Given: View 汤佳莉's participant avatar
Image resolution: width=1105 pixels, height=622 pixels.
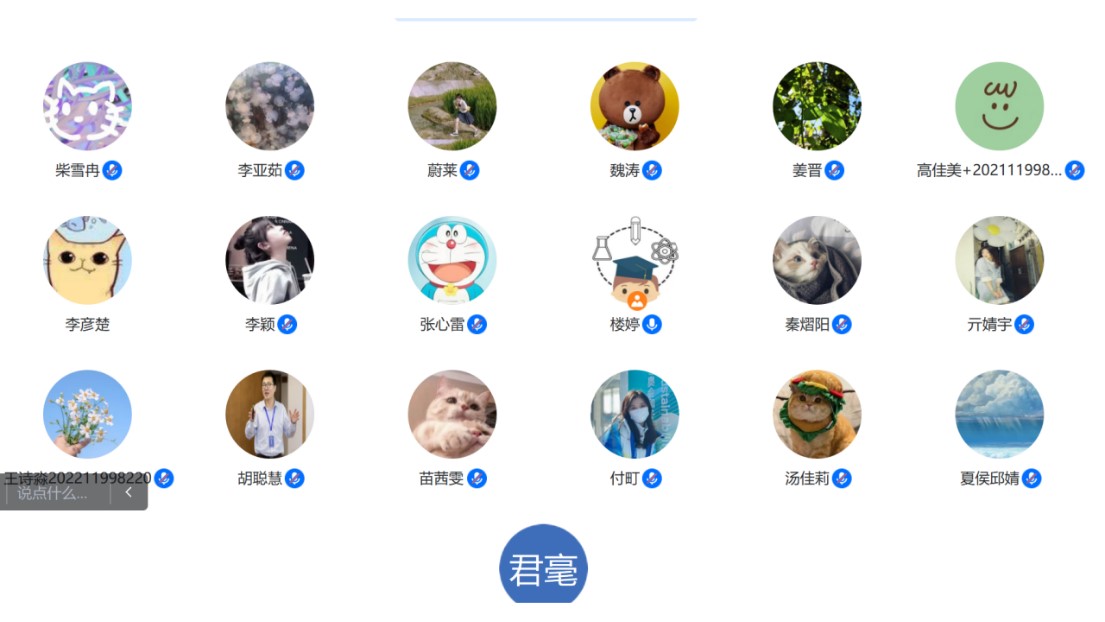Looking at the screenshot, I should (817, 414).
